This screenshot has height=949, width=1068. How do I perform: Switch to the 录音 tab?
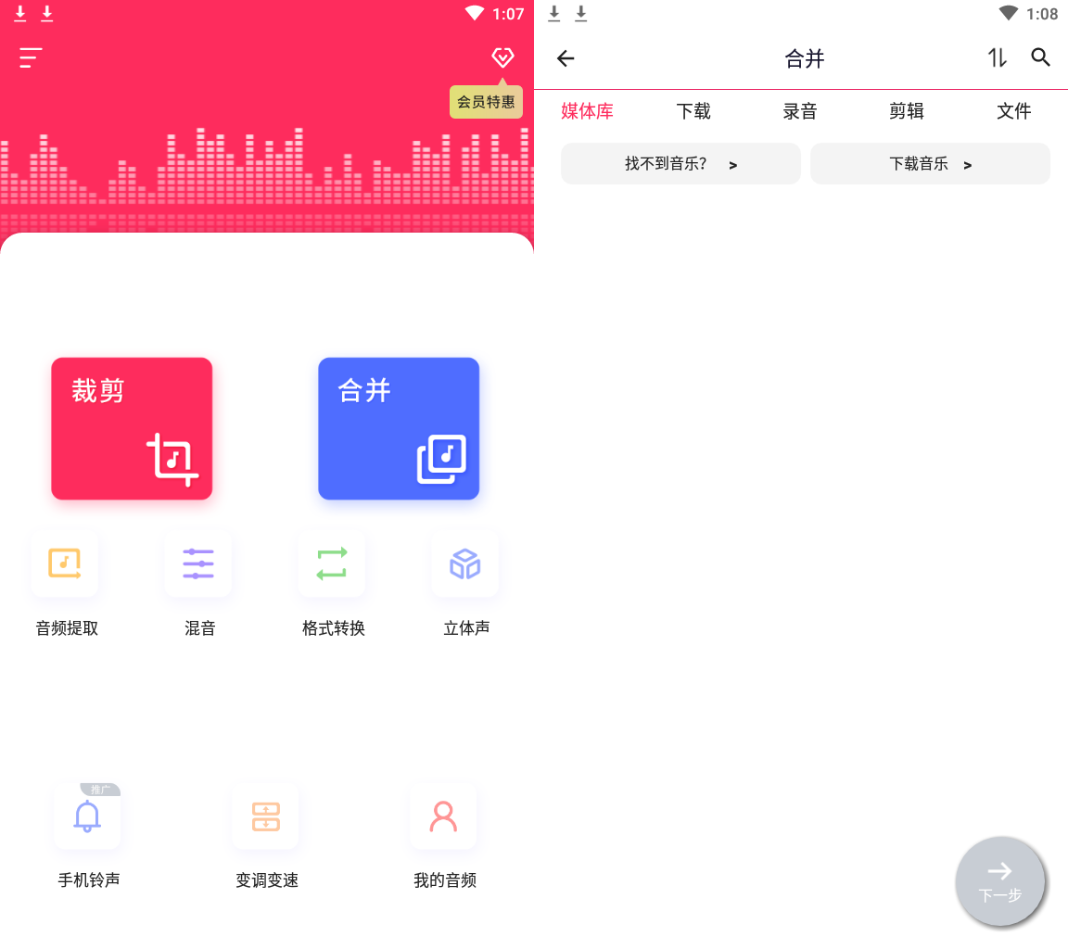(800, 111)
